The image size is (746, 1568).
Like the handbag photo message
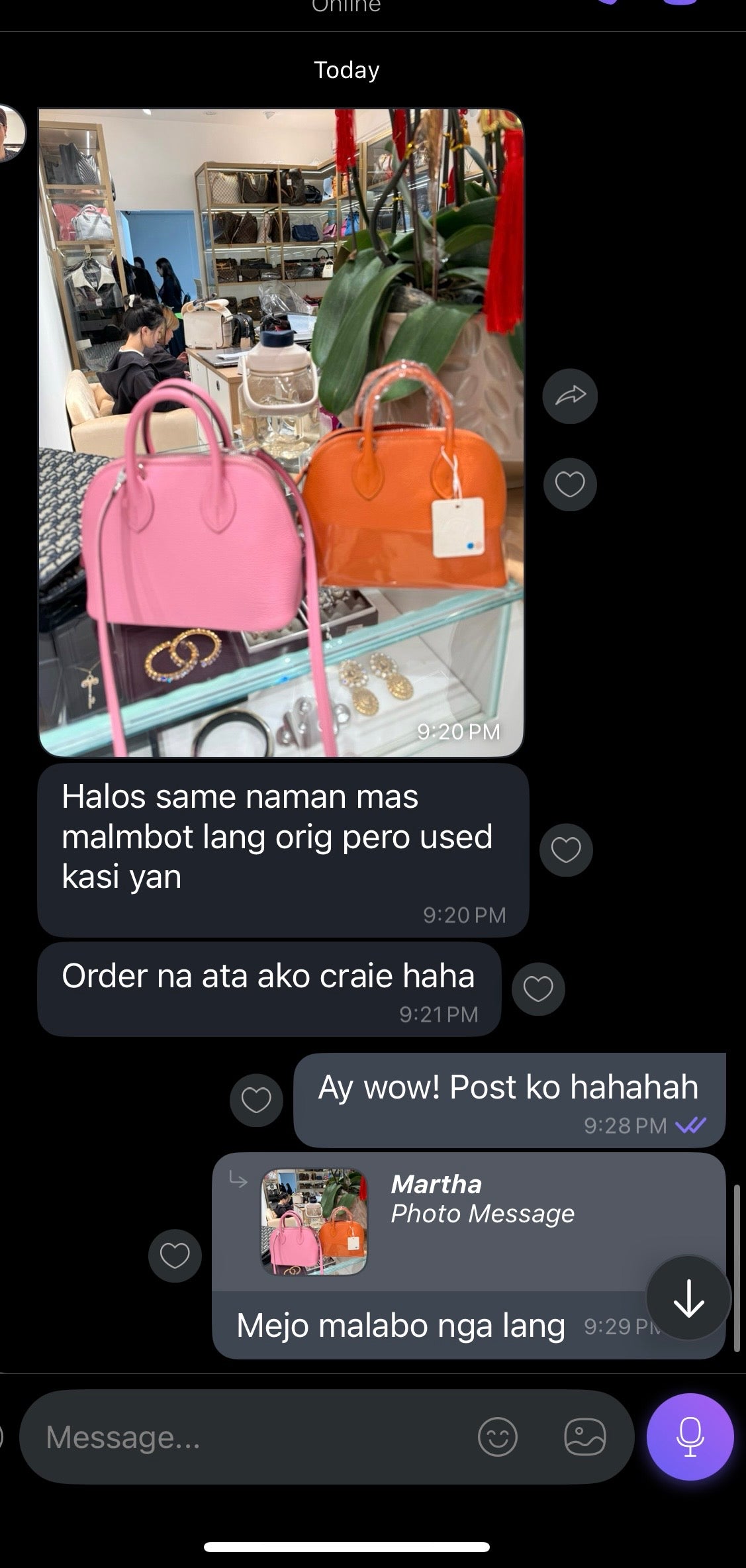point(570,485)
